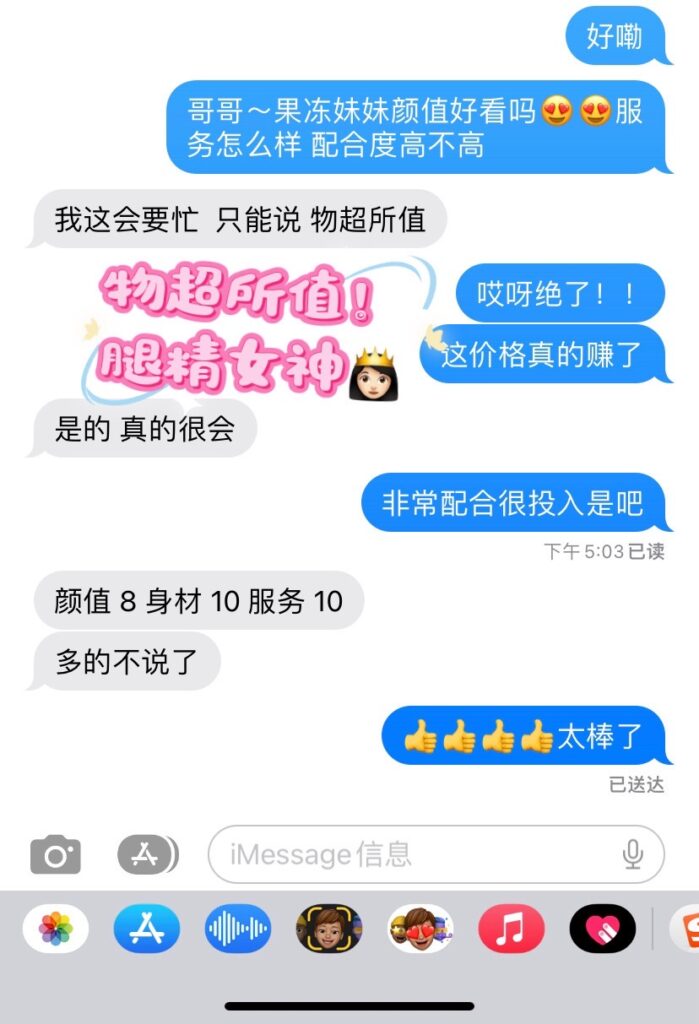The image size is (699, 1024).
Task: Open the Photos app in the drawer
Action: pos(55,929)
